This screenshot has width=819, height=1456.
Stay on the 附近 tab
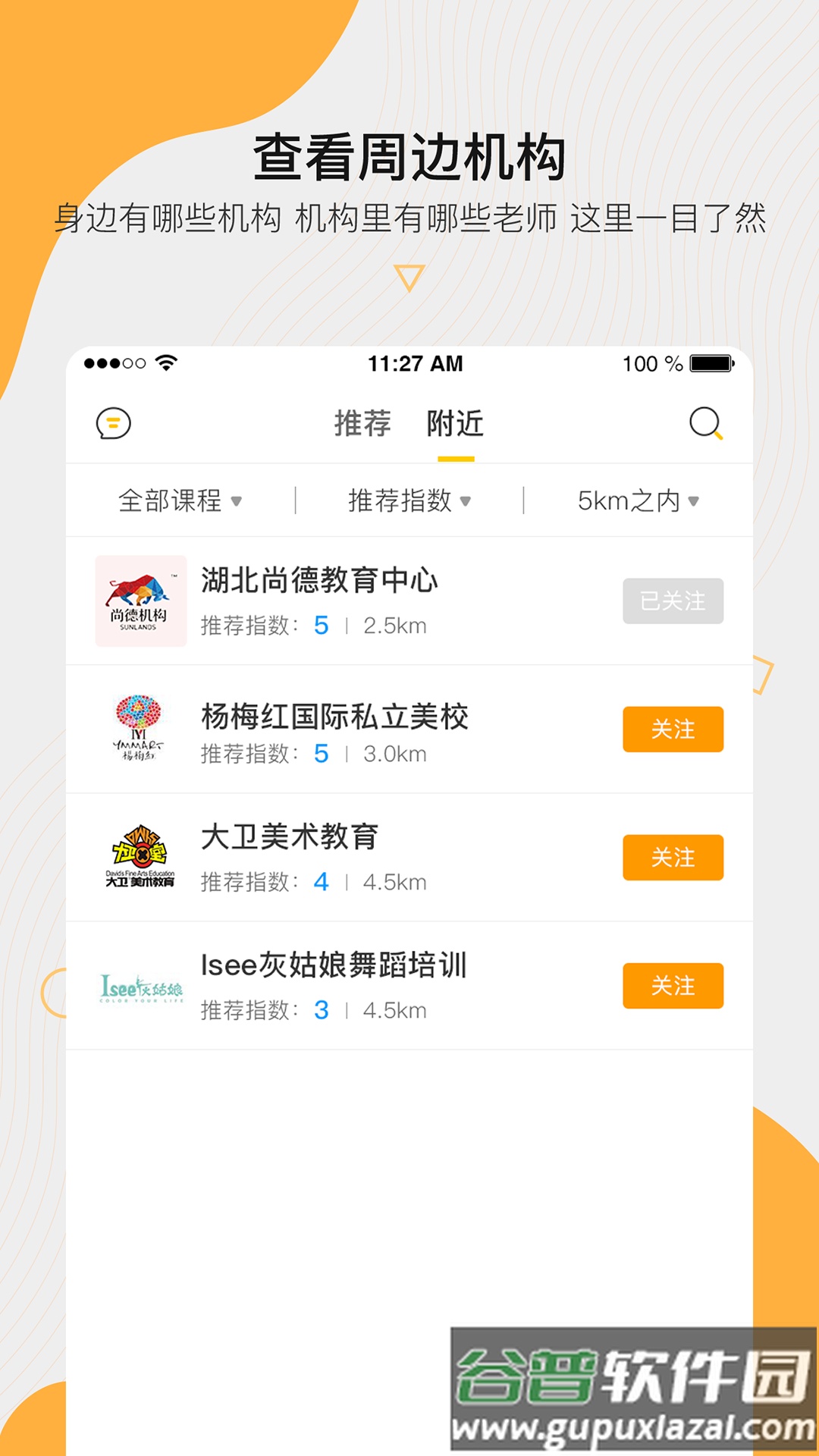pos(457,425)
